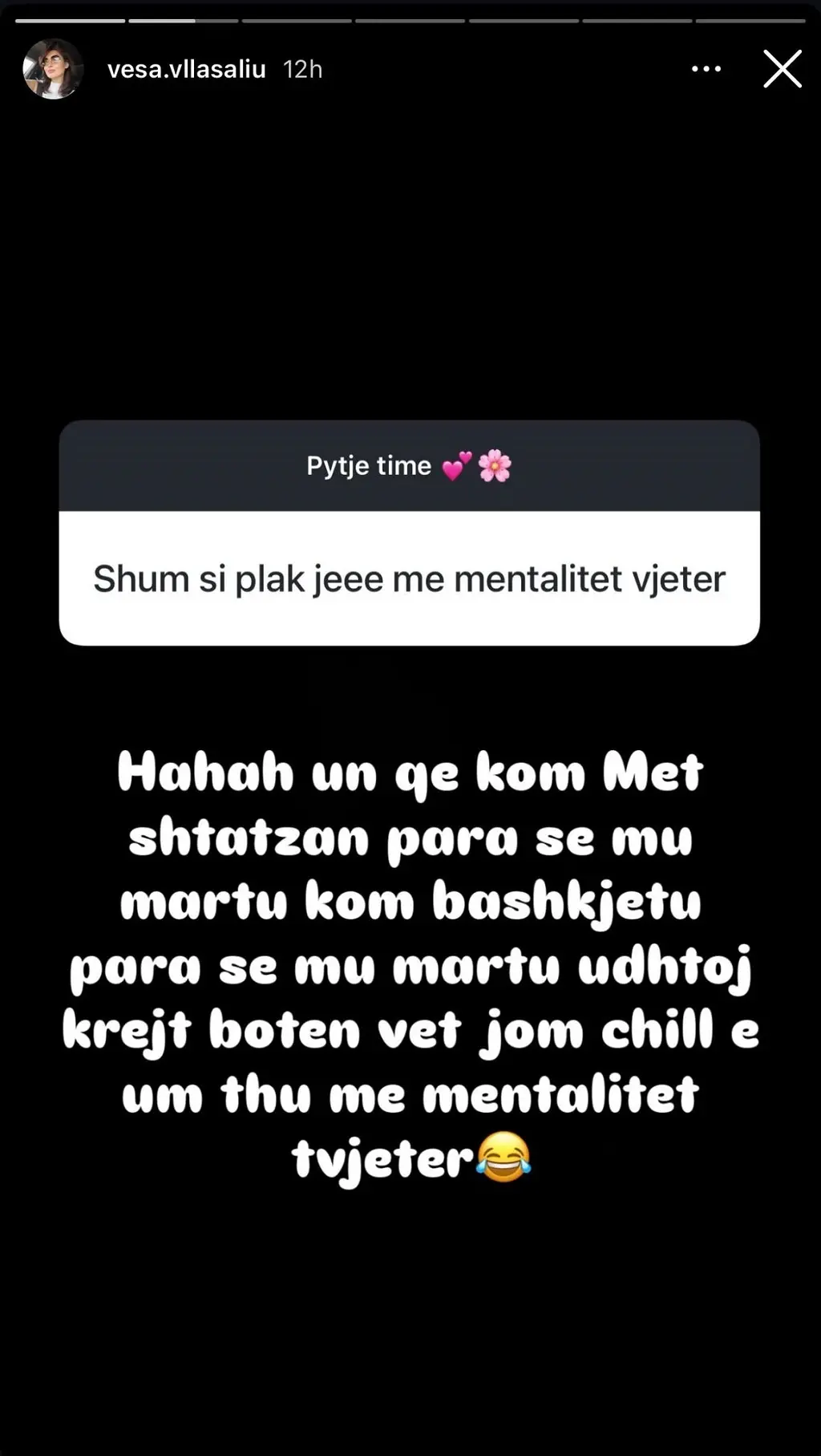Open vesa.vllasaliu's profile picture
The height and width of the screenshot is (1456, 821).
pos(53,69)
